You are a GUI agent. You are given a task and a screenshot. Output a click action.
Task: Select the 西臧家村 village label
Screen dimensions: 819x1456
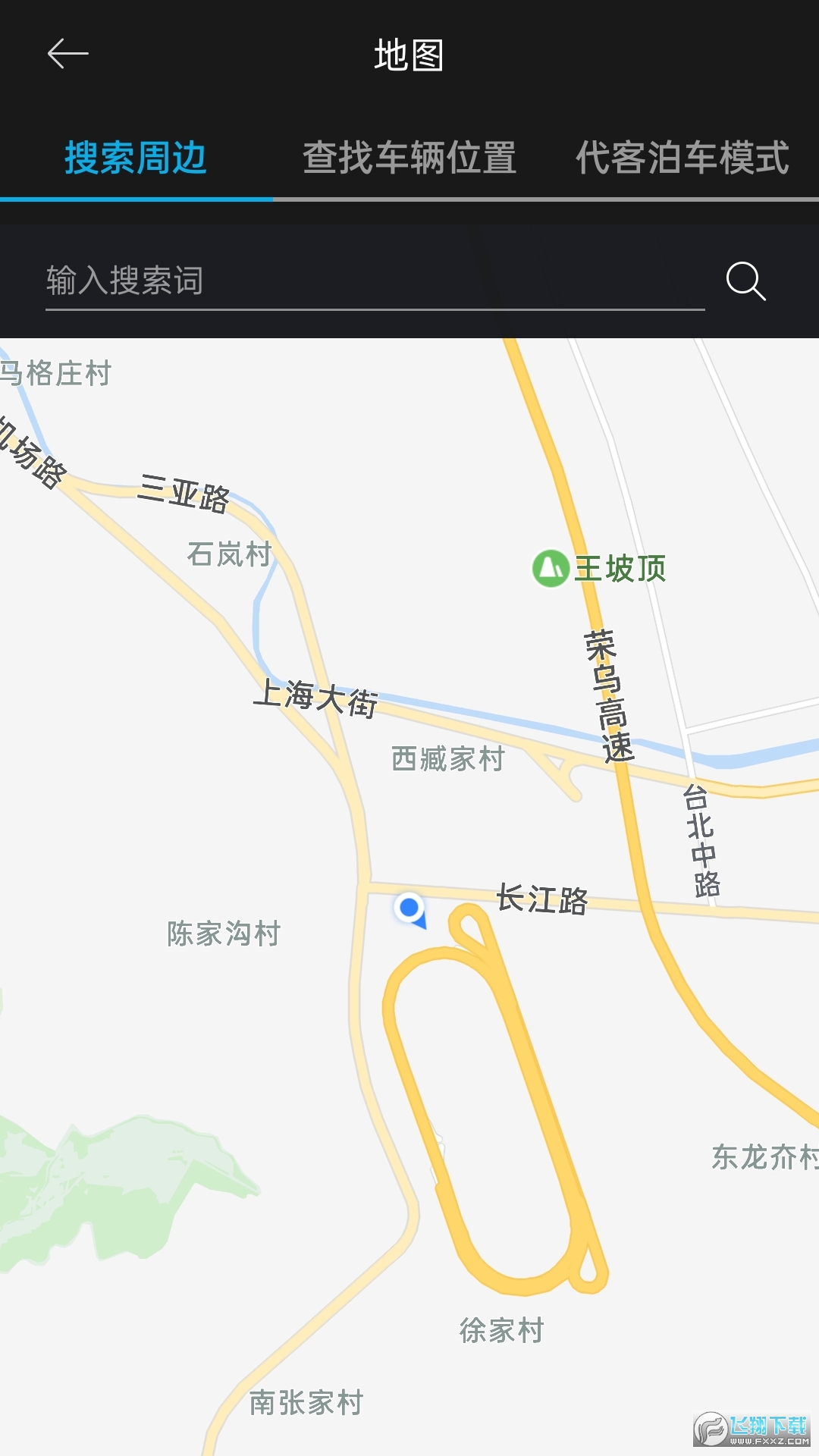tap(449, 758)
